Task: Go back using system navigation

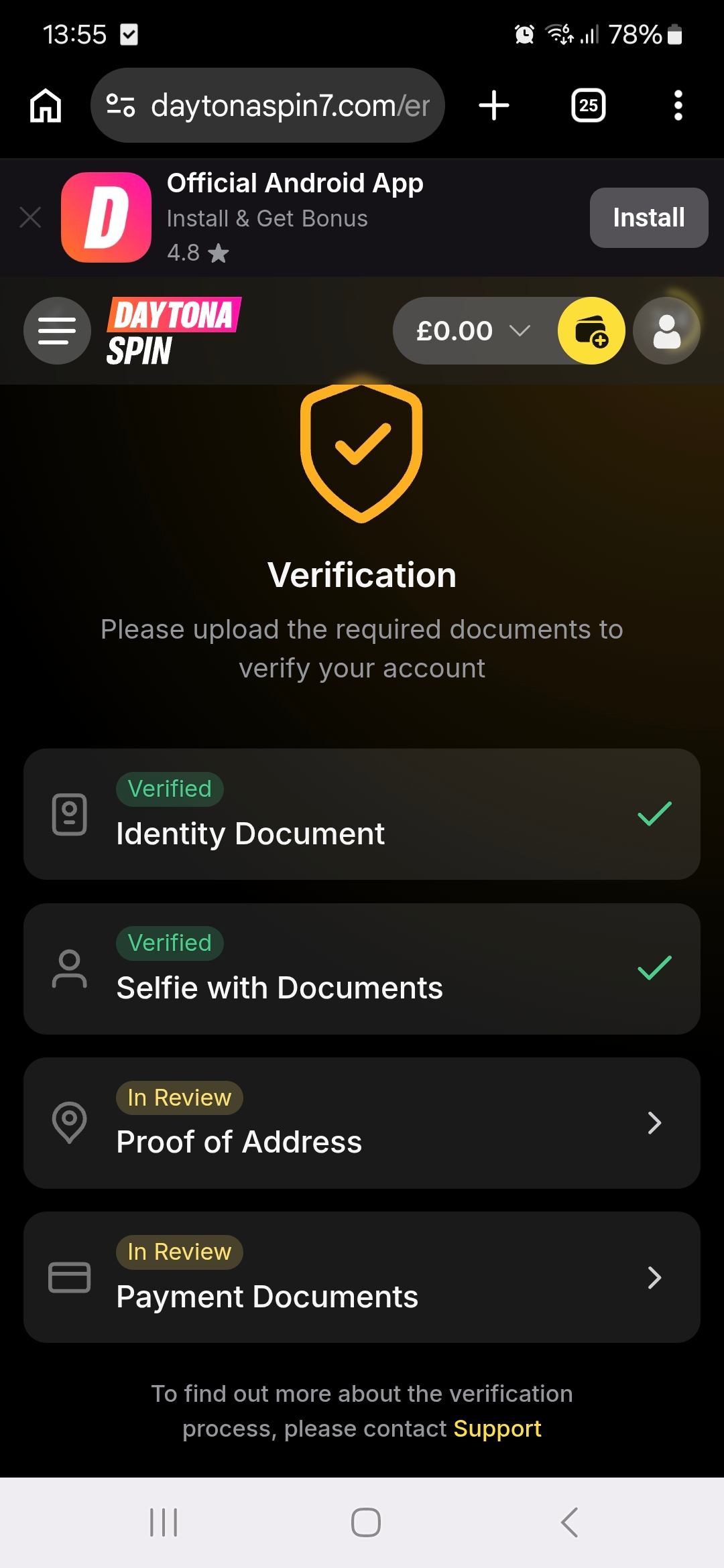Action: point(569,1522)
